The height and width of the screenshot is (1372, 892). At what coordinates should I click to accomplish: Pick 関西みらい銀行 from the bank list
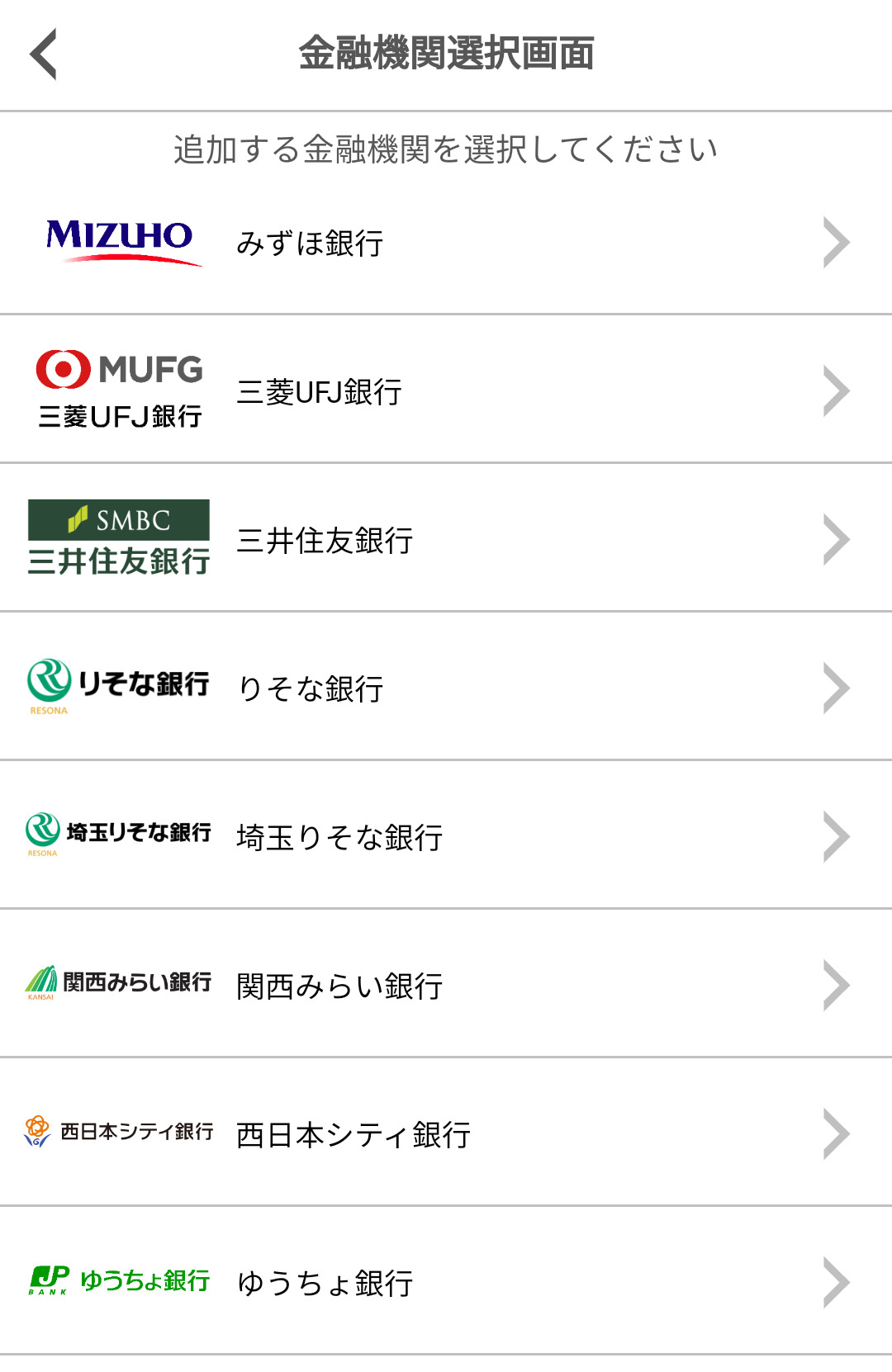point(446,986)
